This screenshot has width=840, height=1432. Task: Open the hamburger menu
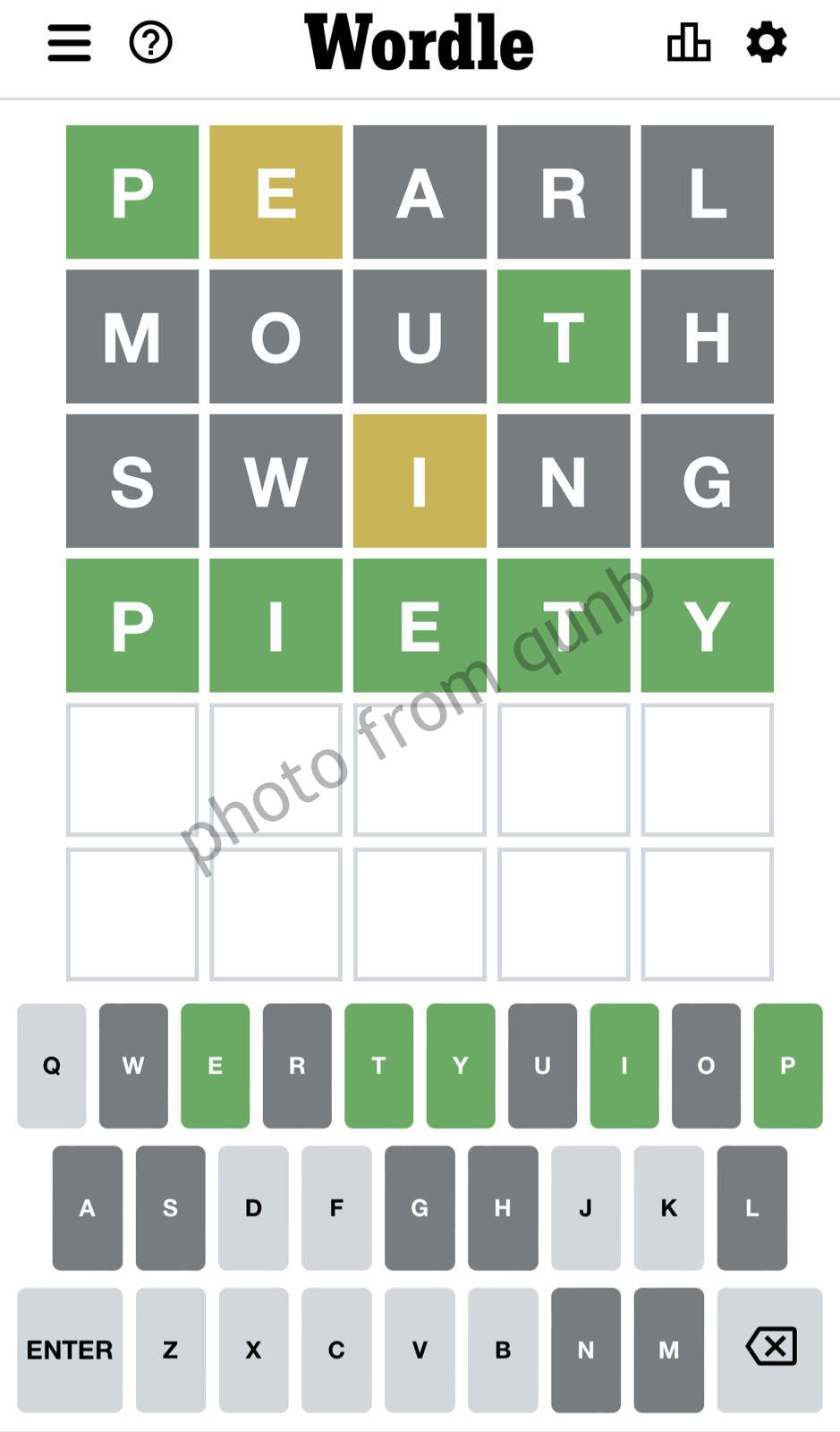(x=69, y=42)
